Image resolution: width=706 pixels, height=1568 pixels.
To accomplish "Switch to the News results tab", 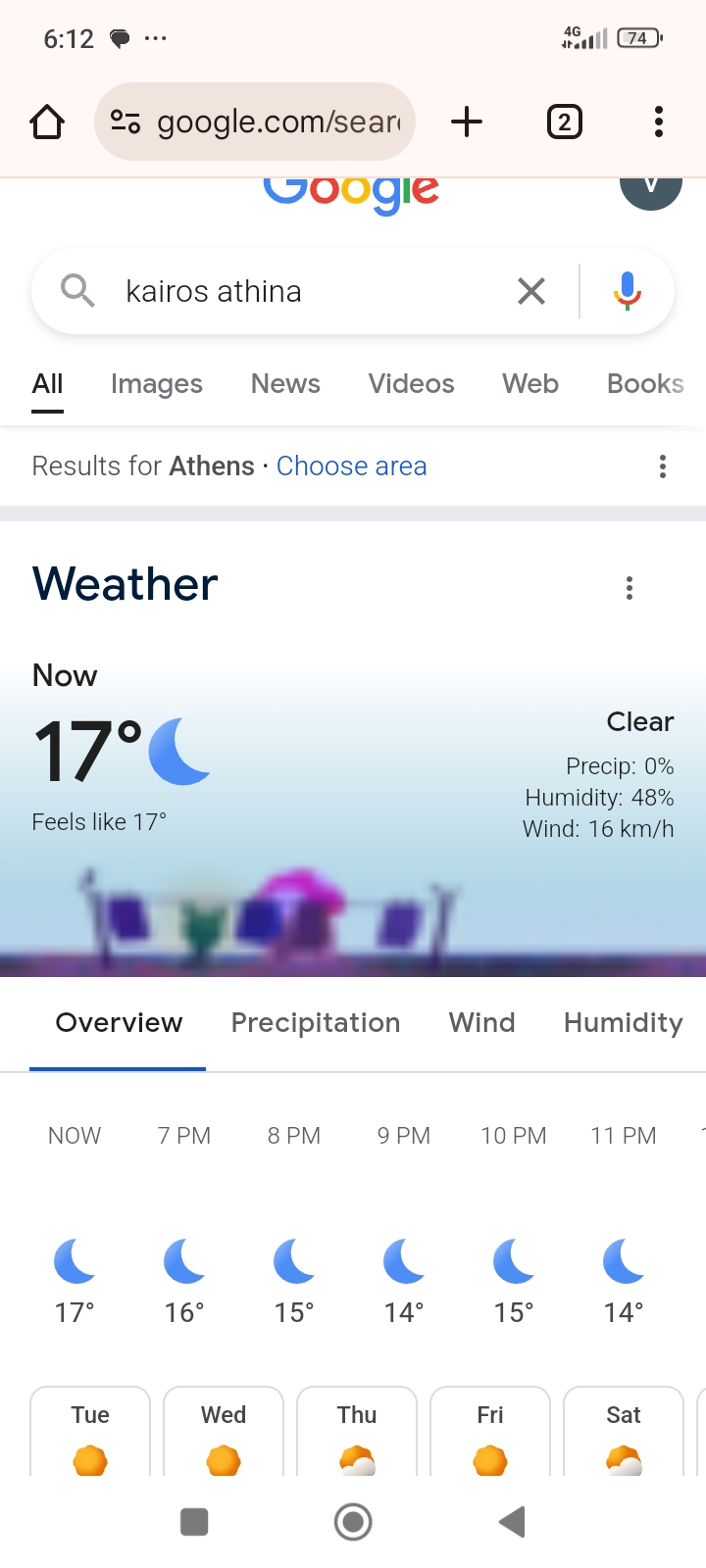I will tap(285, 384).
